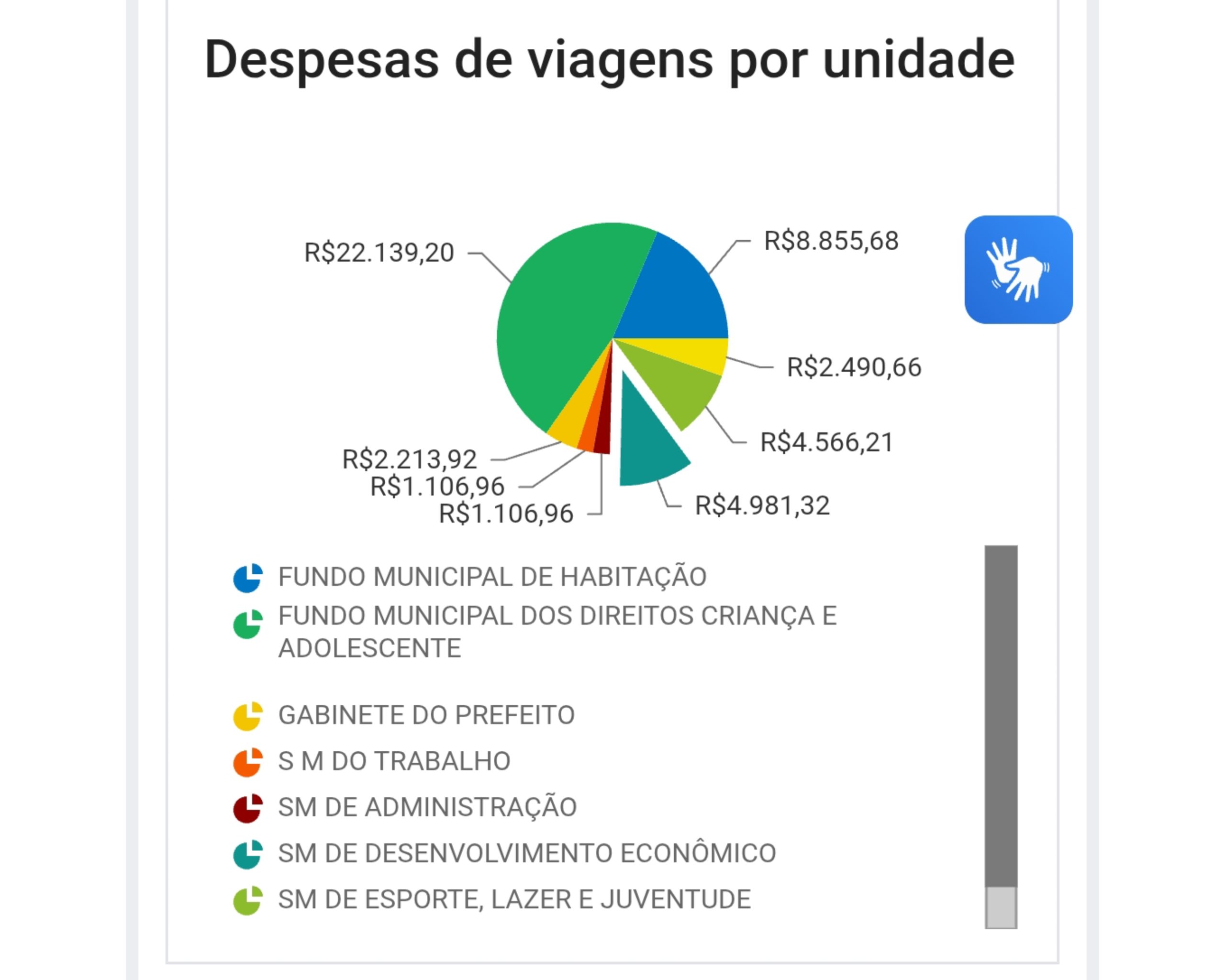The image size is (1225, 980).
Task: Toggle SM de Administração legend item
Action: pyautogui.click(x=427, y=807)
